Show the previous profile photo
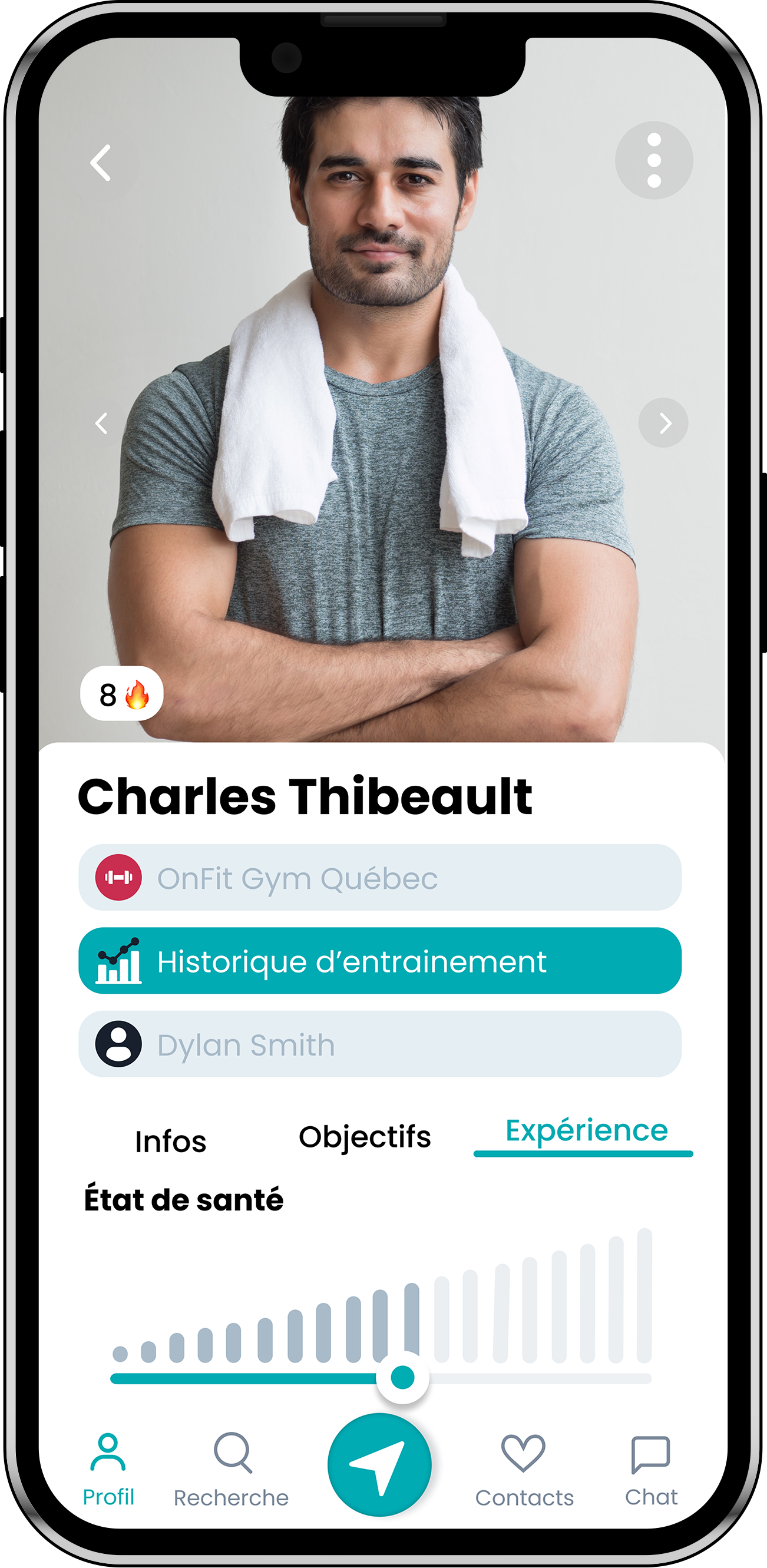 pos(102,423)
